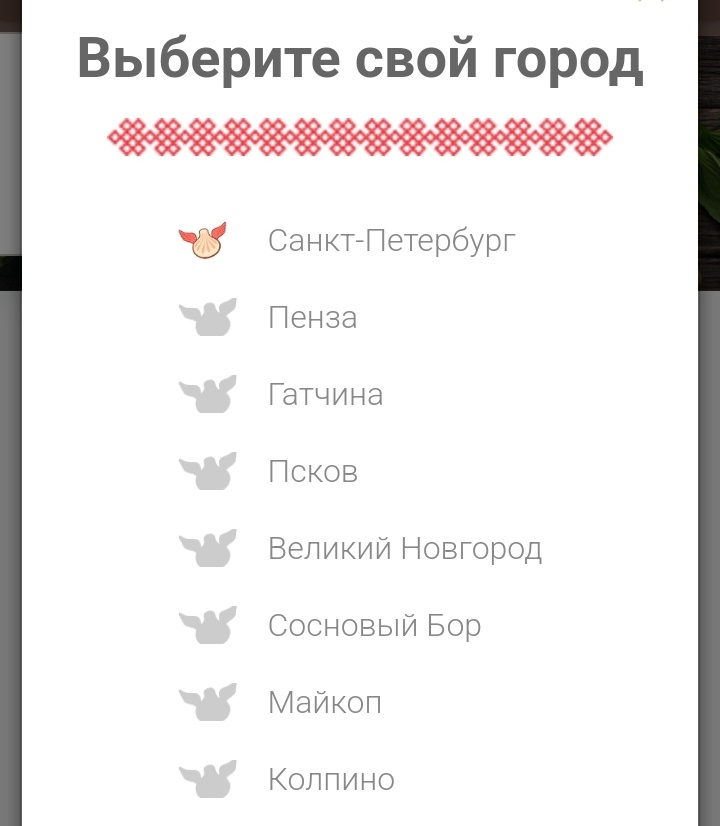Choose Майкоп as your city
The height and width of the screenshot is (826, 720).
tap(324, 702)
